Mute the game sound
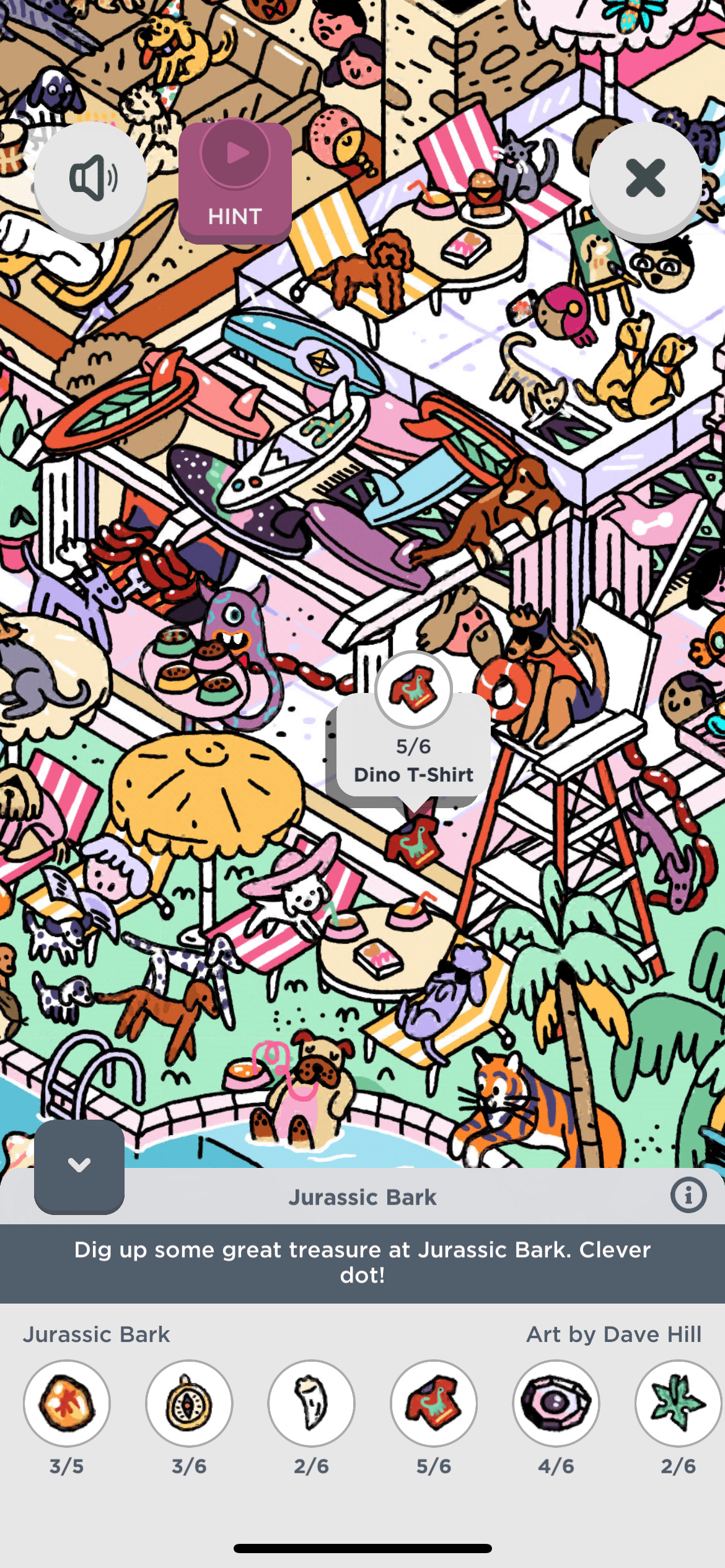Screen dimensions: 725x1568 90,178
